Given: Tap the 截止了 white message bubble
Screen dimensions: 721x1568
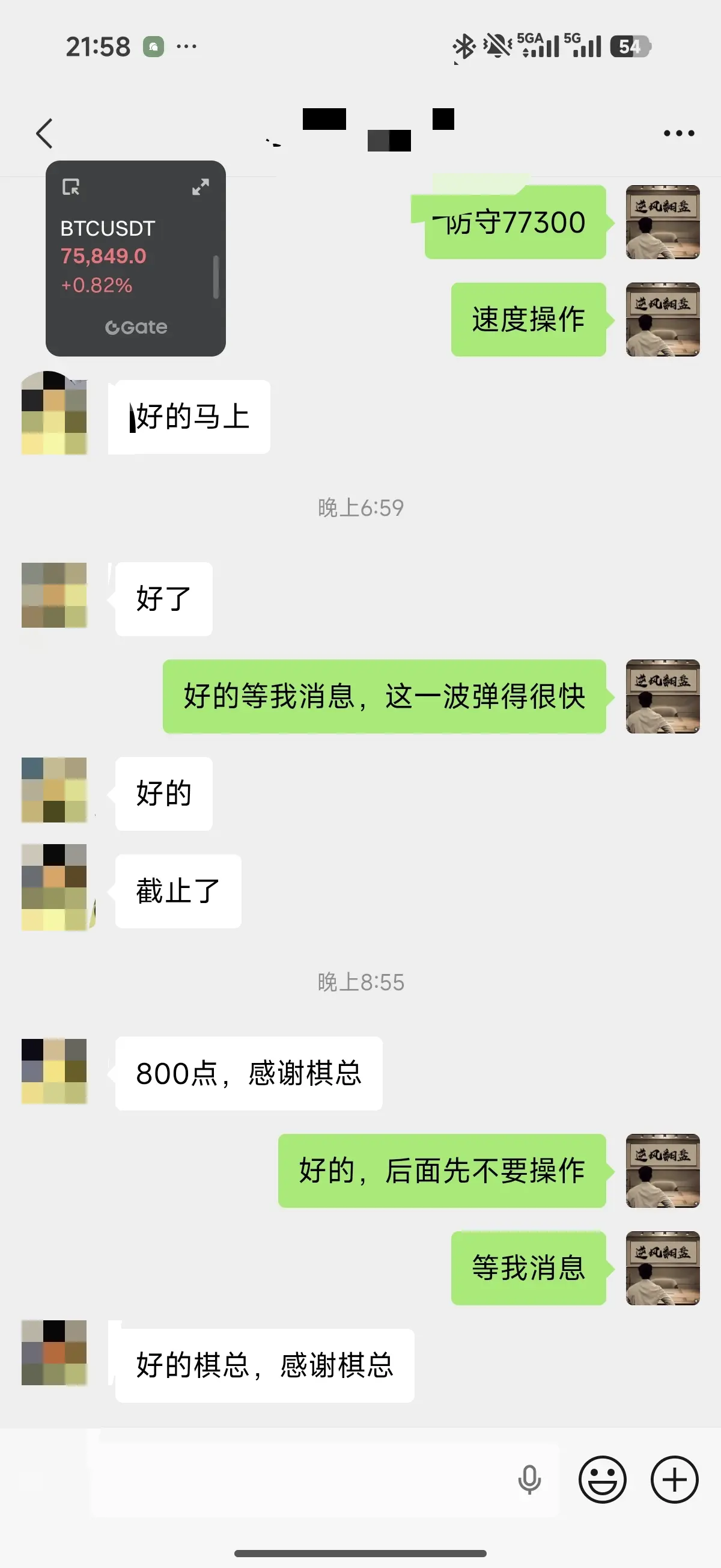Looking at the screenshot, I should [177, 890].
